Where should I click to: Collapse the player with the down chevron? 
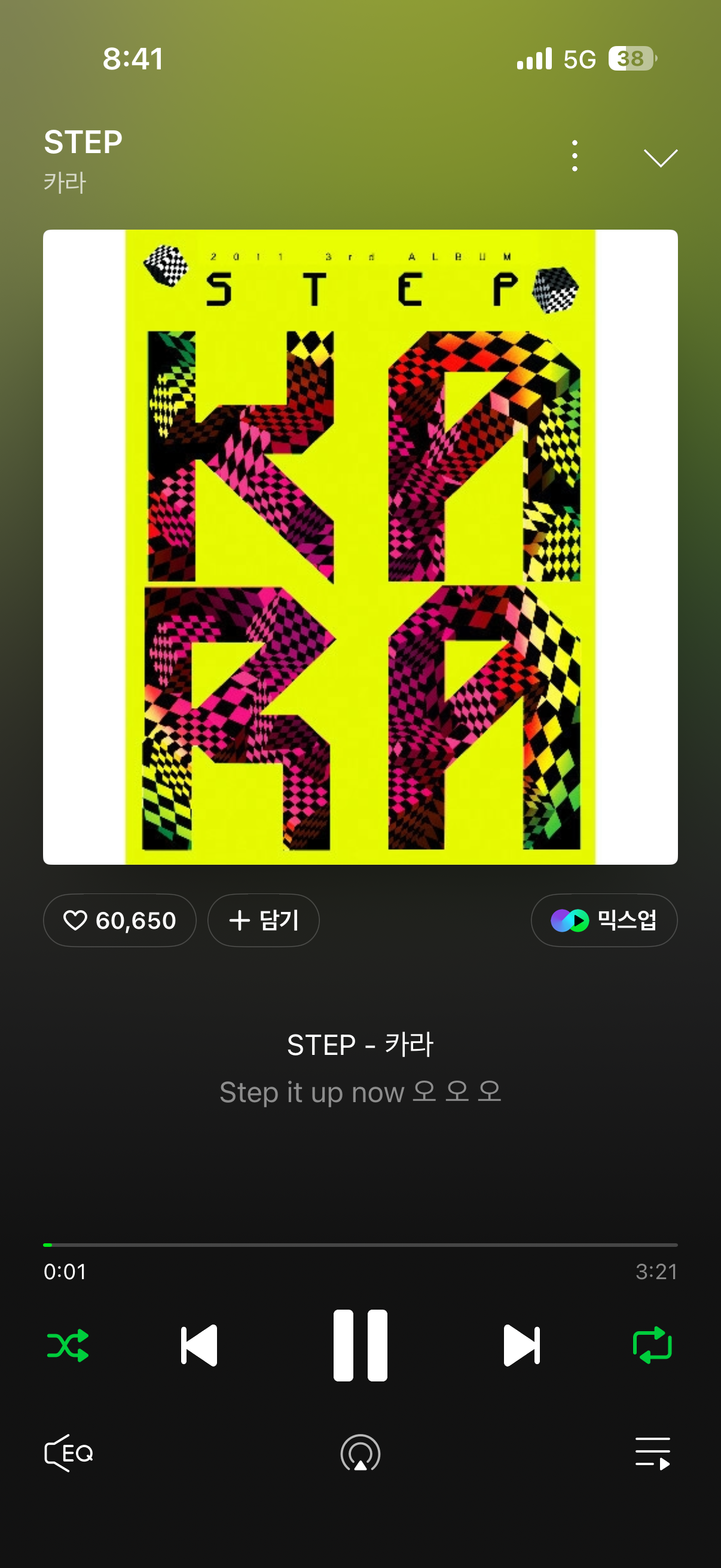coord(660,158)
